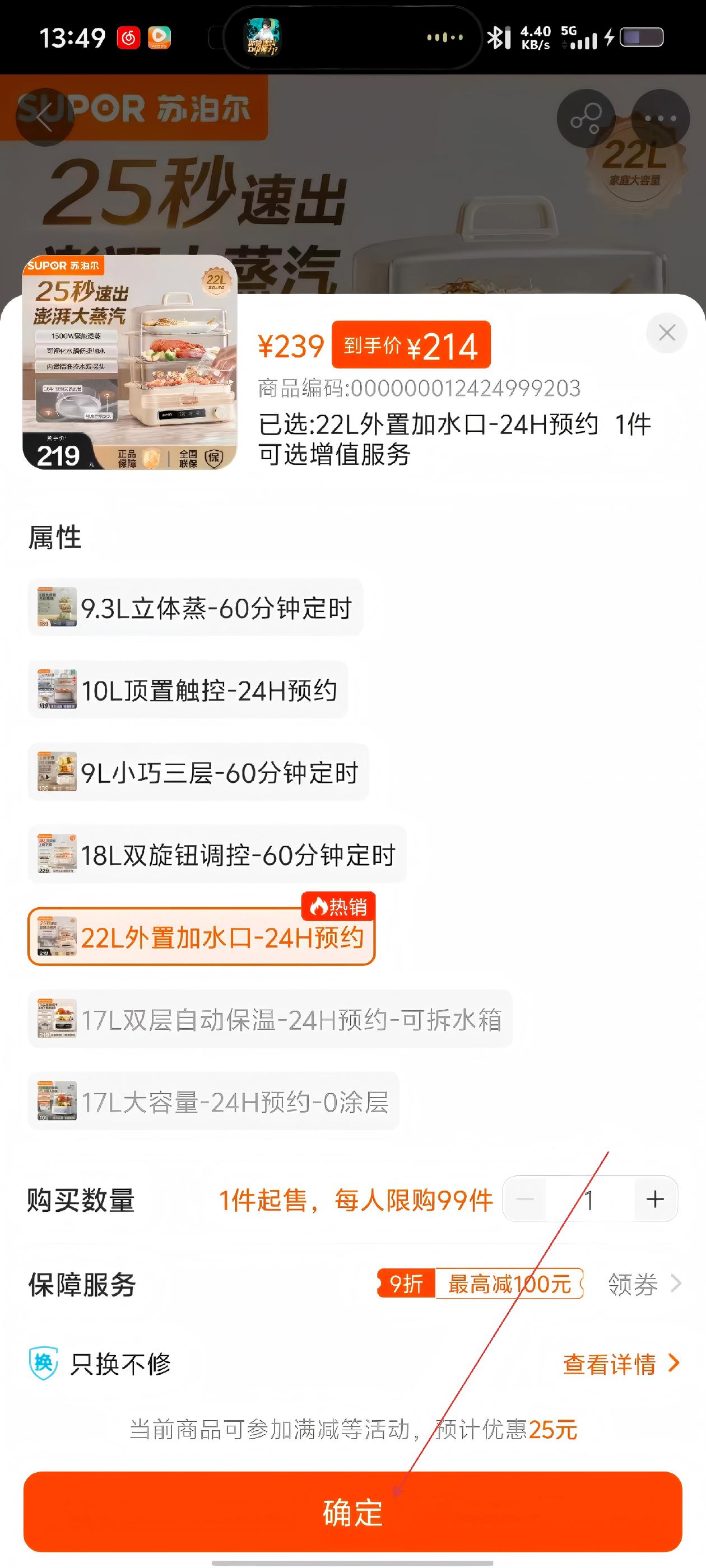Share this Supor steamer product
This screenshot has height=1568, width=706.
pyautogui.click(x=586, y=119)
